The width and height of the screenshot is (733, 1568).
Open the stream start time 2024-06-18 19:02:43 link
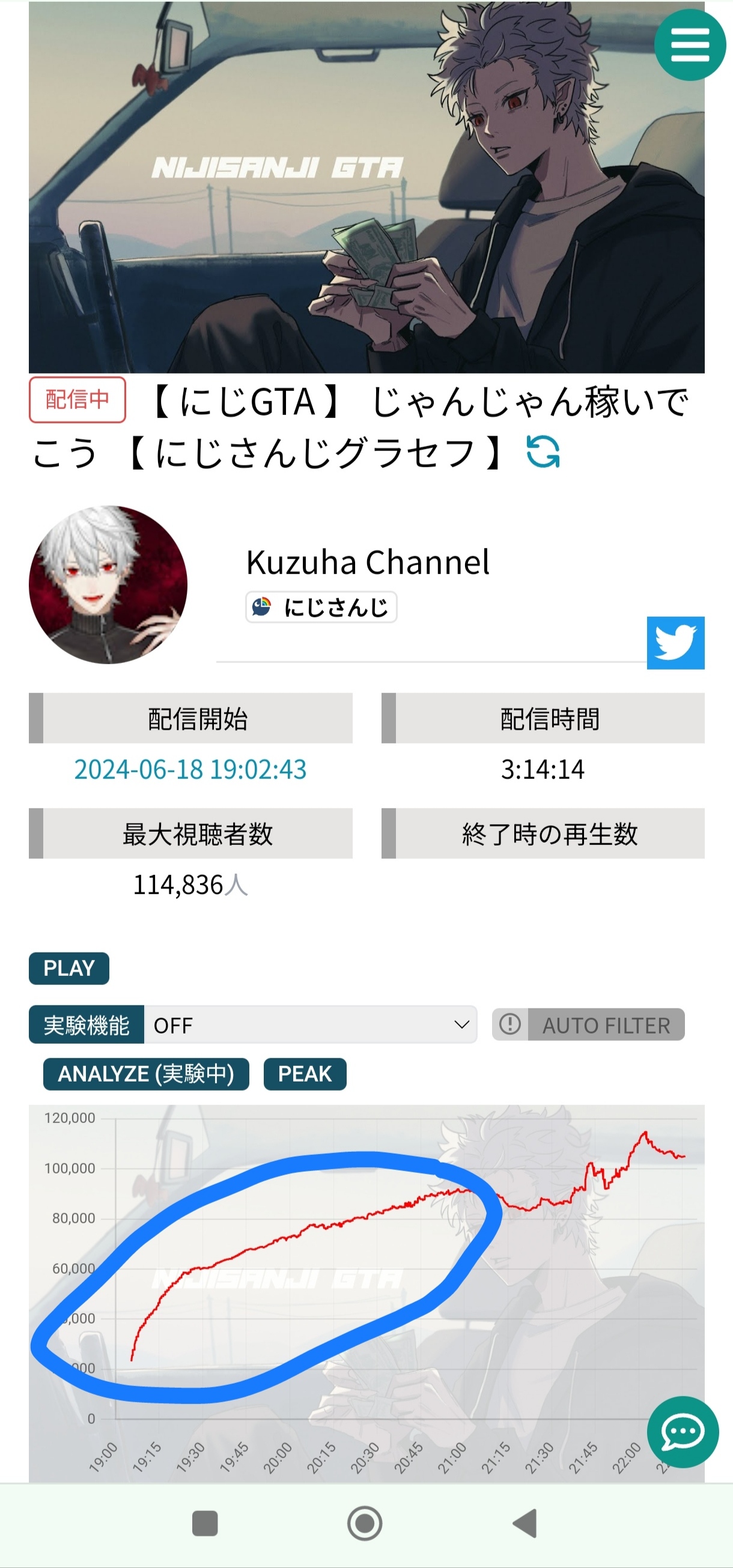tap(190, 769)
